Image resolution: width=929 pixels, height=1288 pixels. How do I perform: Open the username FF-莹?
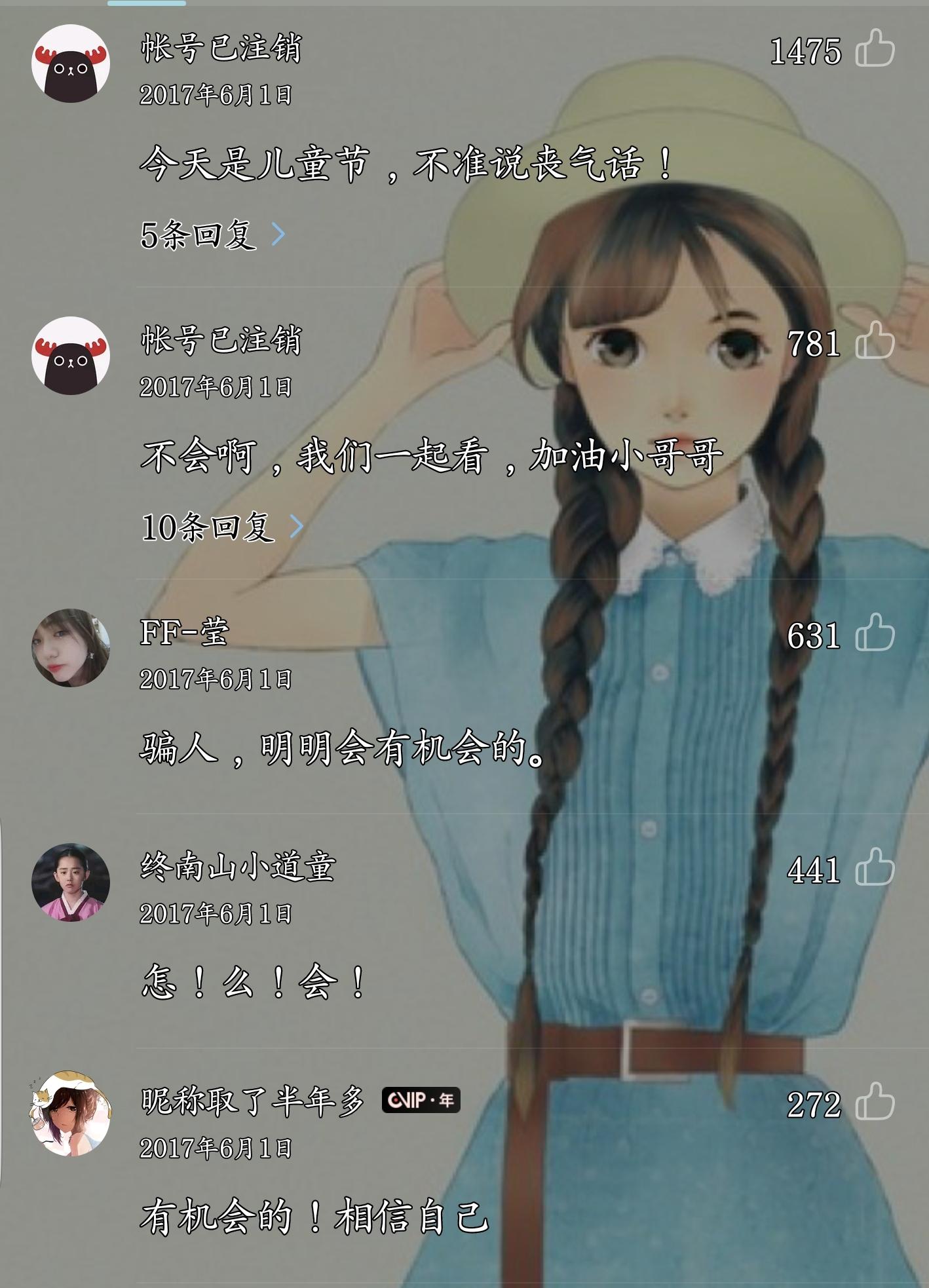(x=184, y=632)
